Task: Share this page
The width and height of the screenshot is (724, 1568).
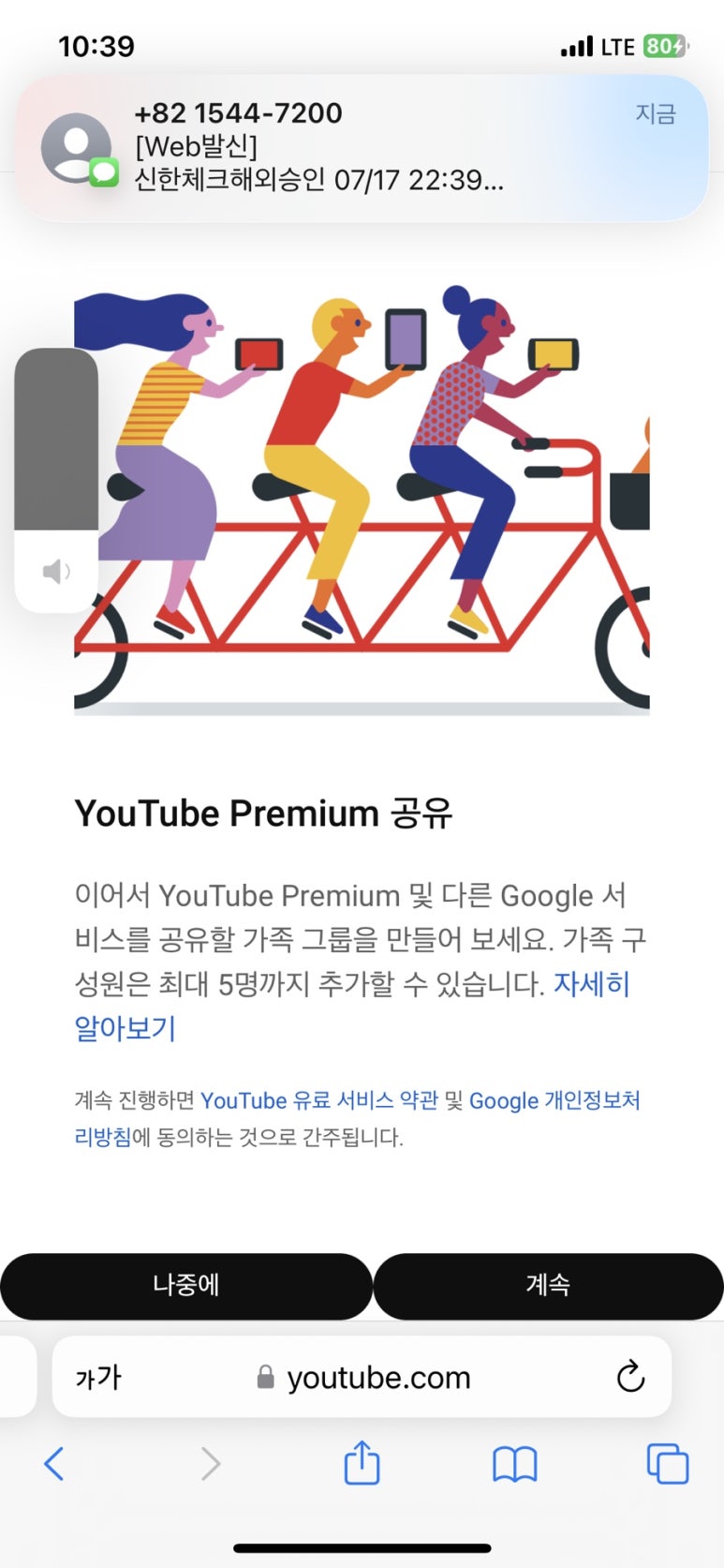Action: click(x=362, y=1463)
